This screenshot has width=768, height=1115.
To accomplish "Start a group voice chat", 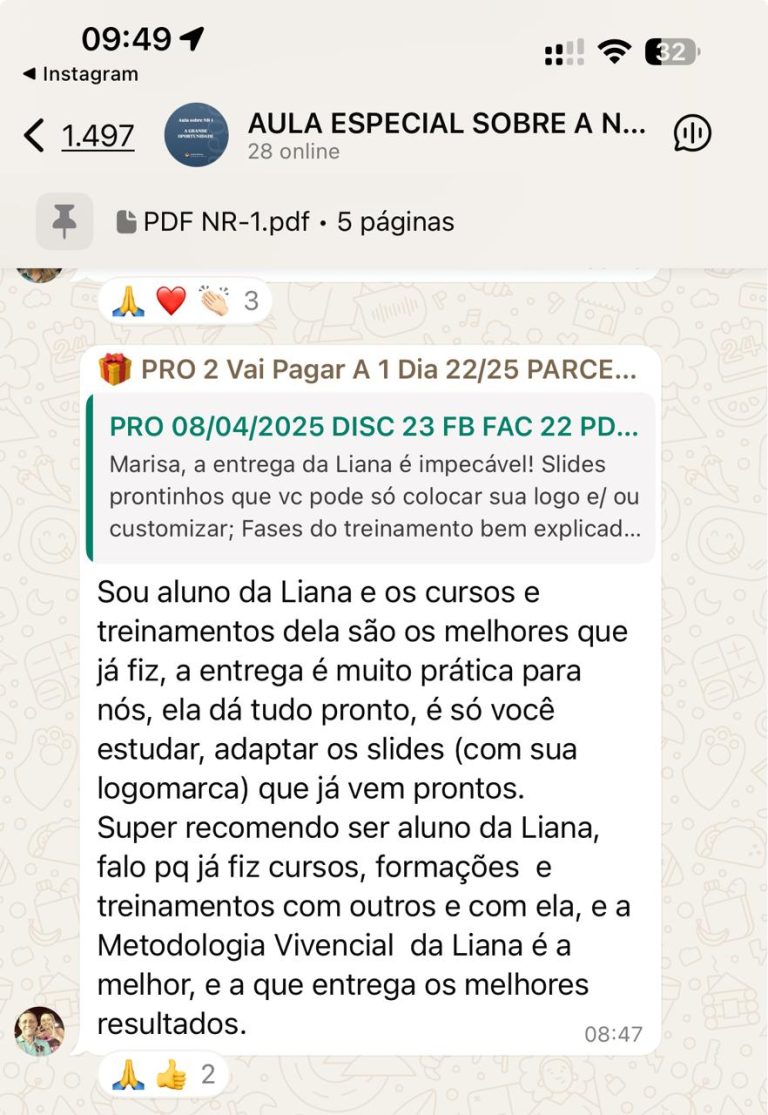I will point(691,133).
